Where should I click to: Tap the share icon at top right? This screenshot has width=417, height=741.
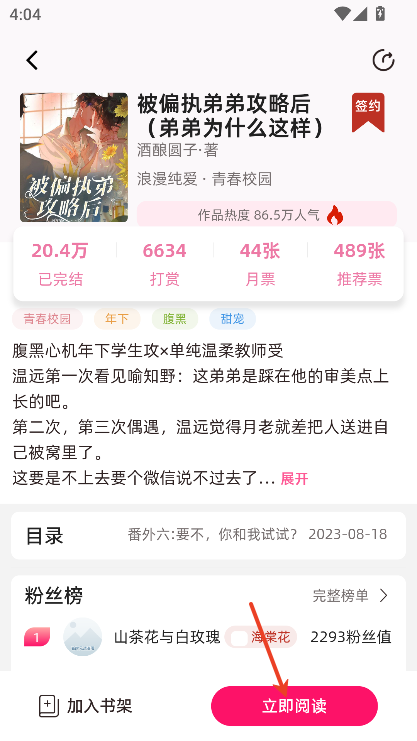tap(383, 60)
